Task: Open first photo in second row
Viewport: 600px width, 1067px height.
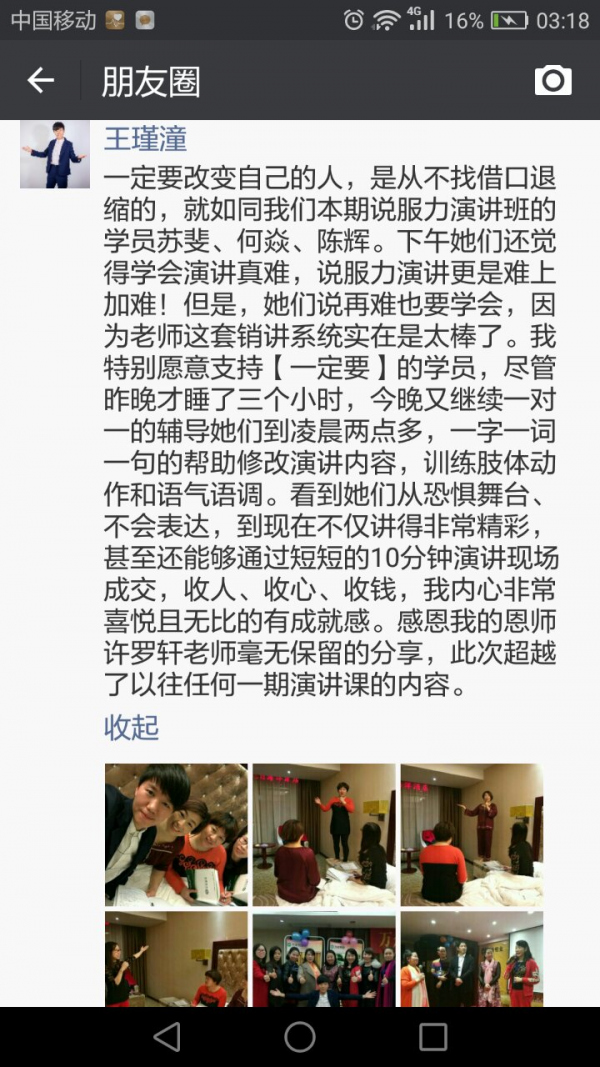Action: click(x=176, y=958)
